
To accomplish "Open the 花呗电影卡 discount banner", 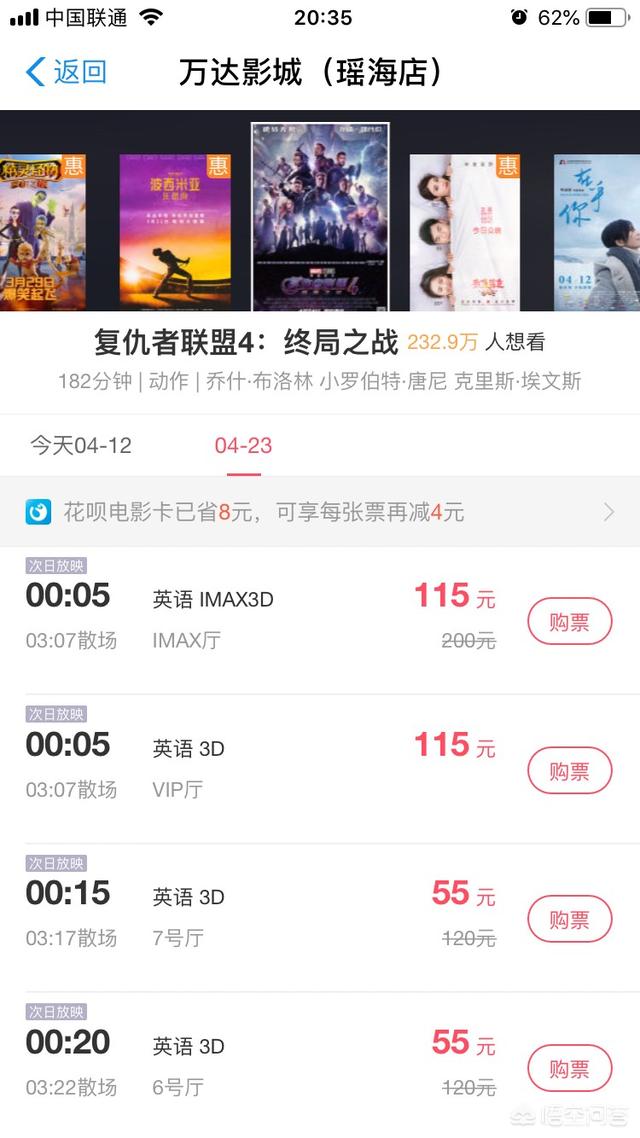I will (x=320, y=512).
